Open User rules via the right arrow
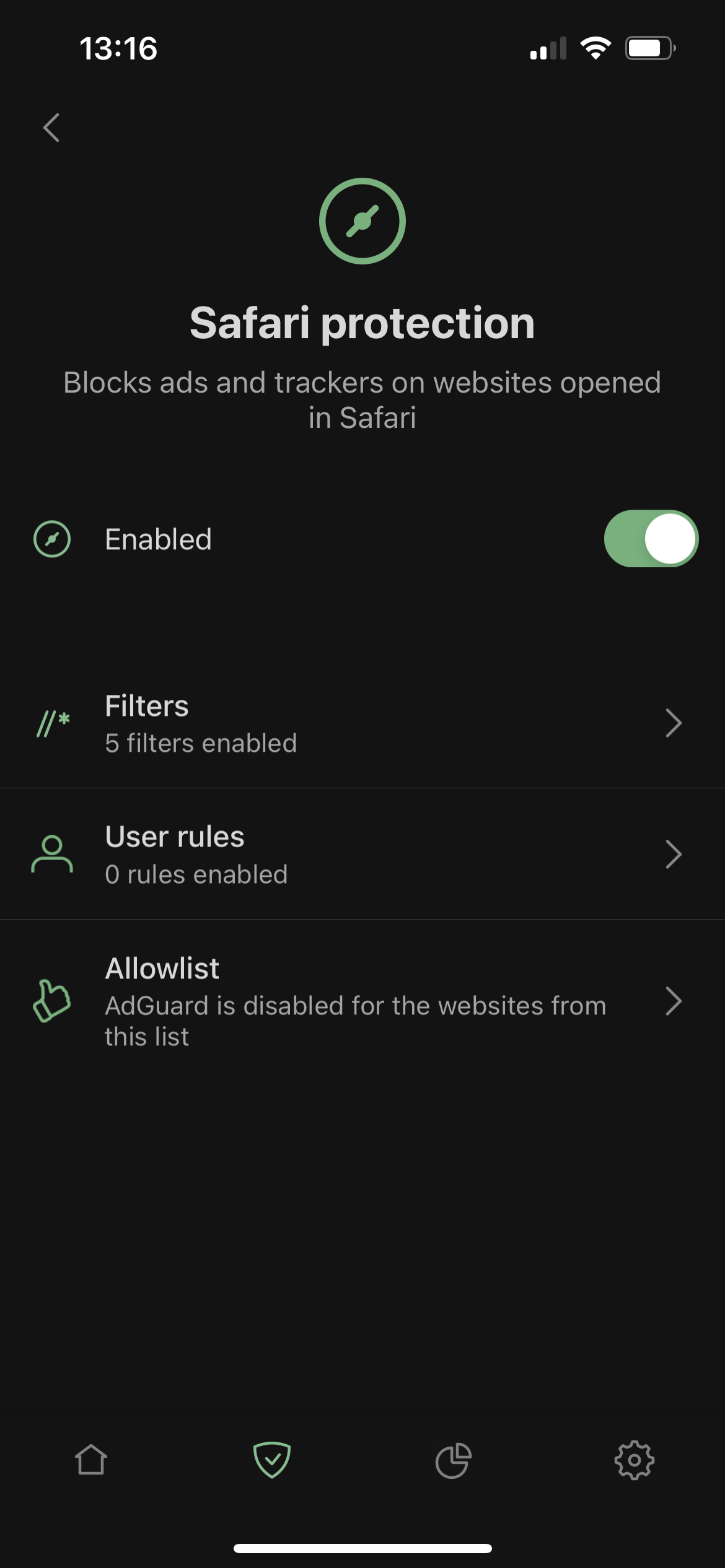Image resolution: width=725 pixels, height=1568 pixels. (x=674, y=855)
